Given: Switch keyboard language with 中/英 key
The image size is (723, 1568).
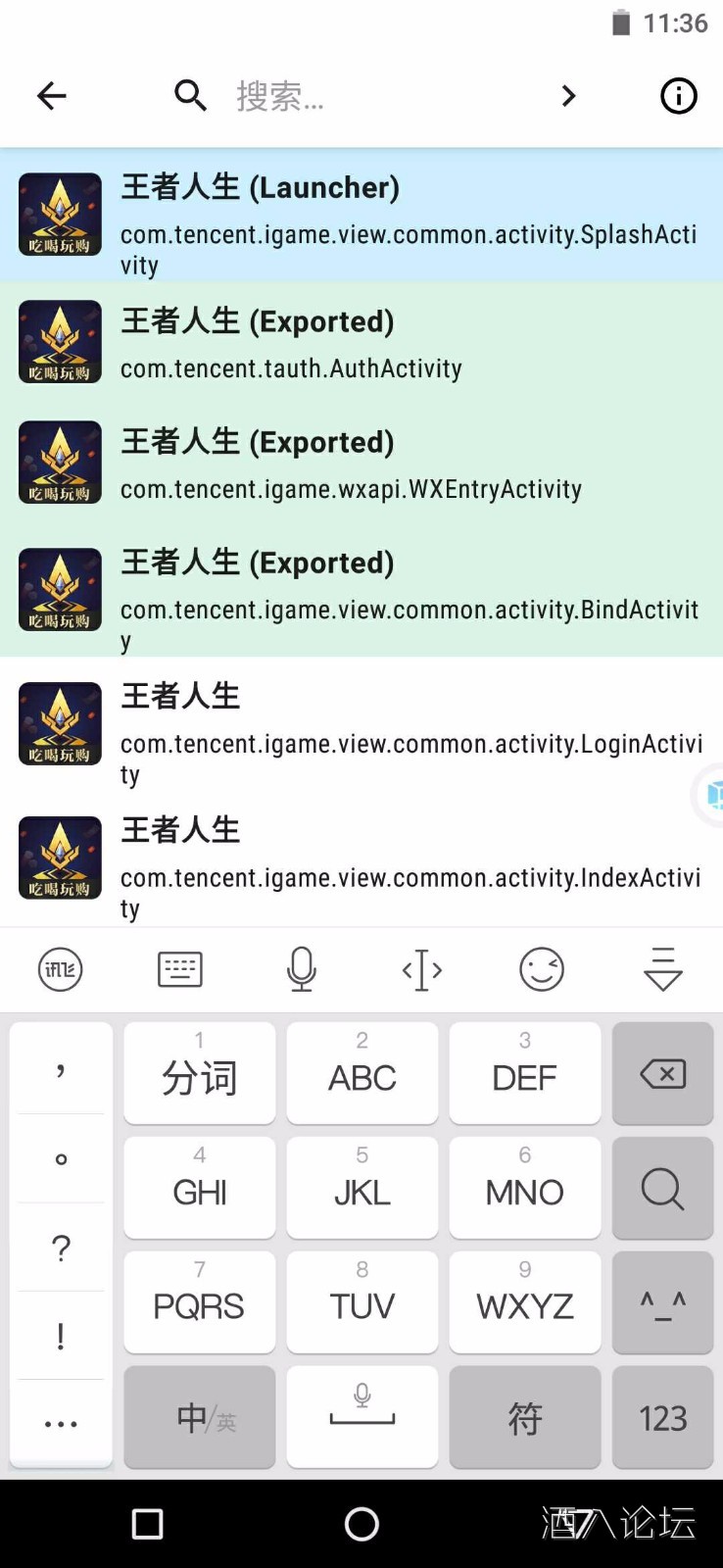Looking at the screenshot, I should coord(200,1417).
